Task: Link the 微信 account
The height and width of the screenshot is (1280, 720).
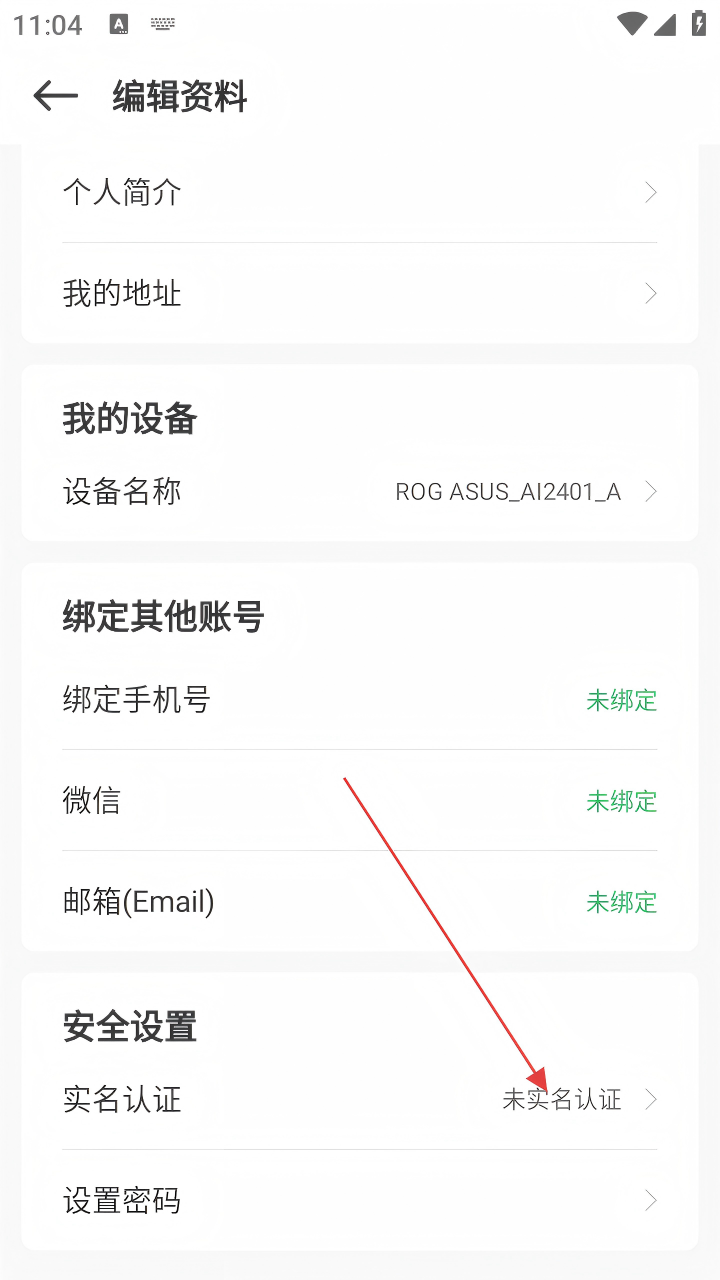Action: click(x=359, y=801)
